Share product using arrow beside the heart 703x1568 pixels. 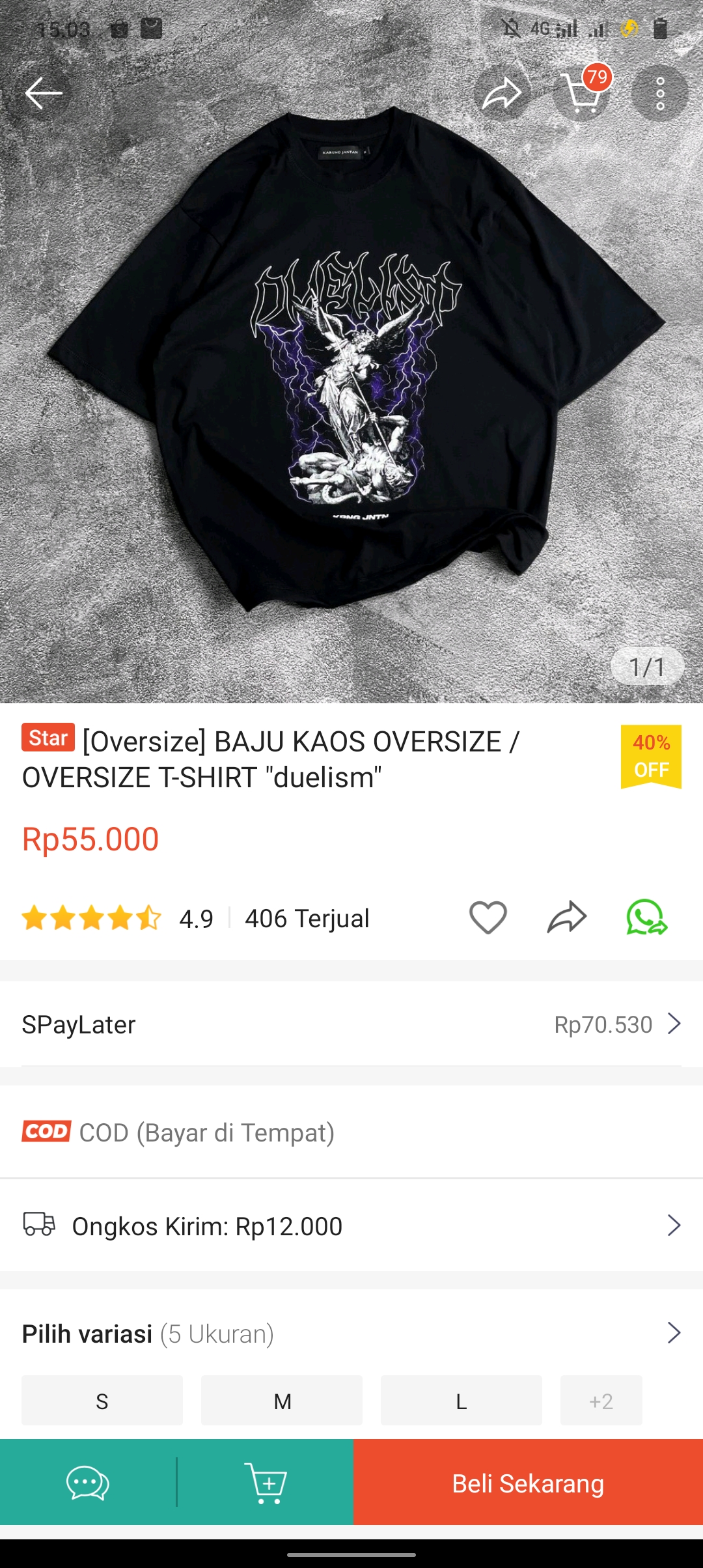567,917
